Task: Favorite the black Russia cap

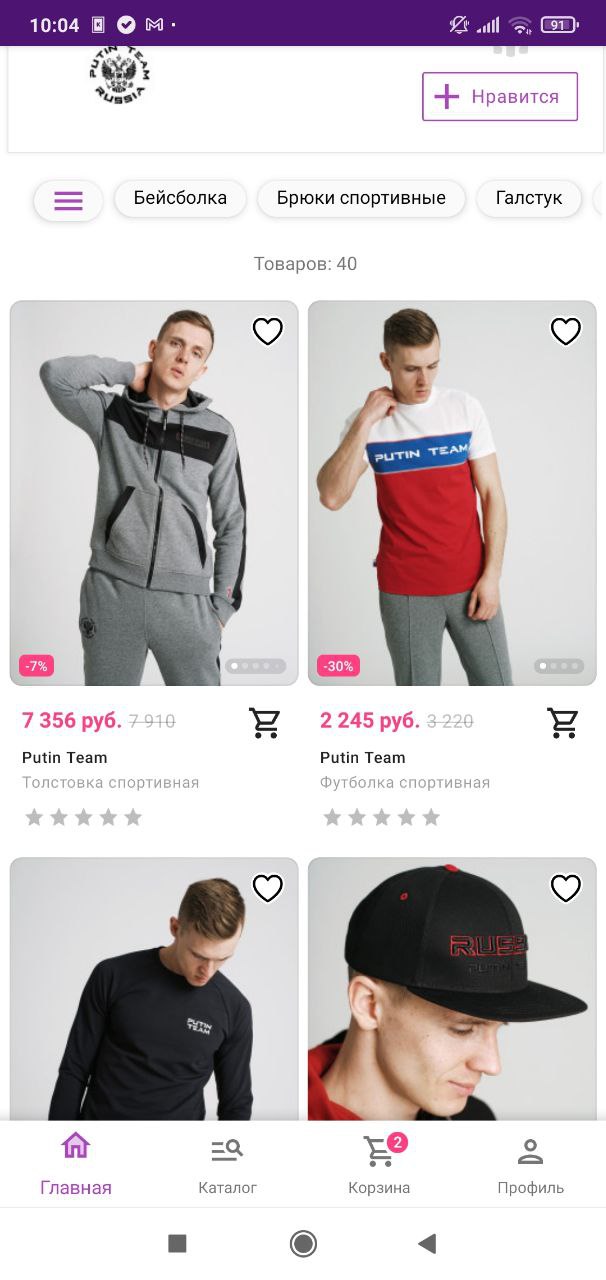Action: pos(565,888)
